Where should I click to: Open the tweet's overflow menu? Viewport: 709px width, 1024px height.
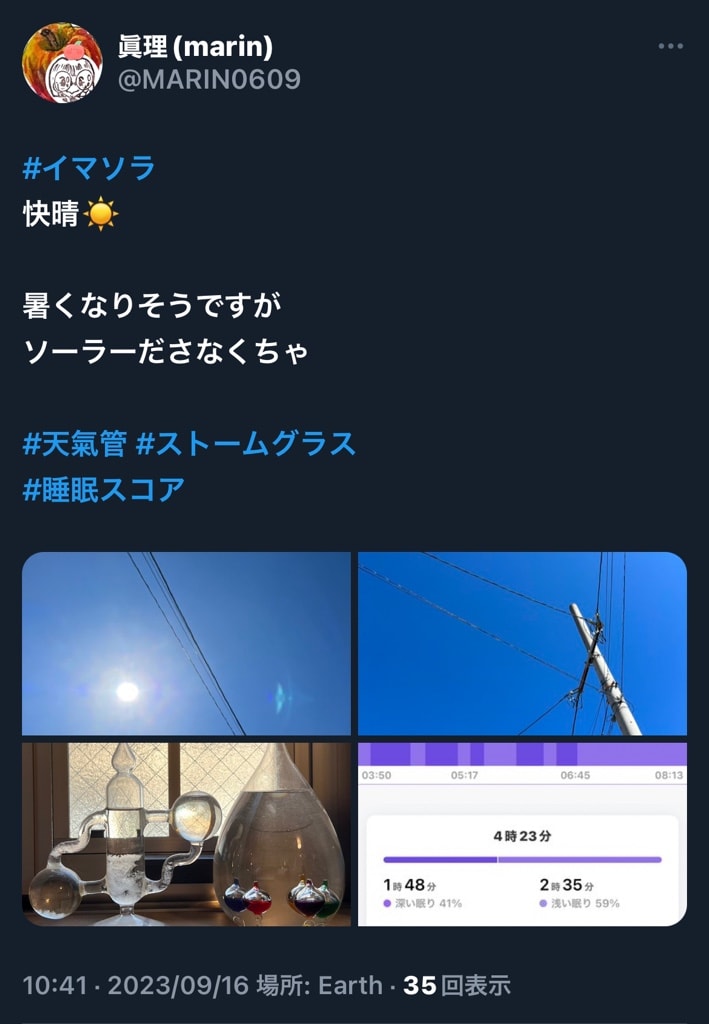669,47
